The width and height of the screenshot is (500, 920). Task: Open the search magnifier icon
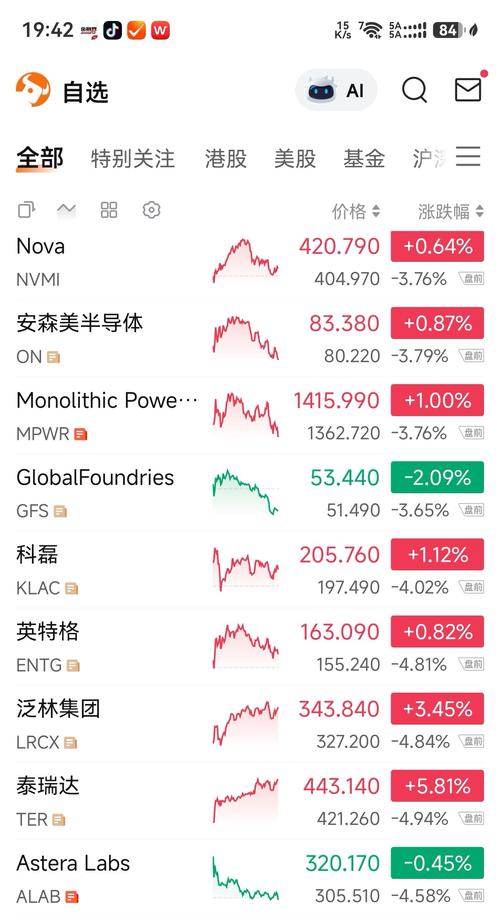[414, 90]
